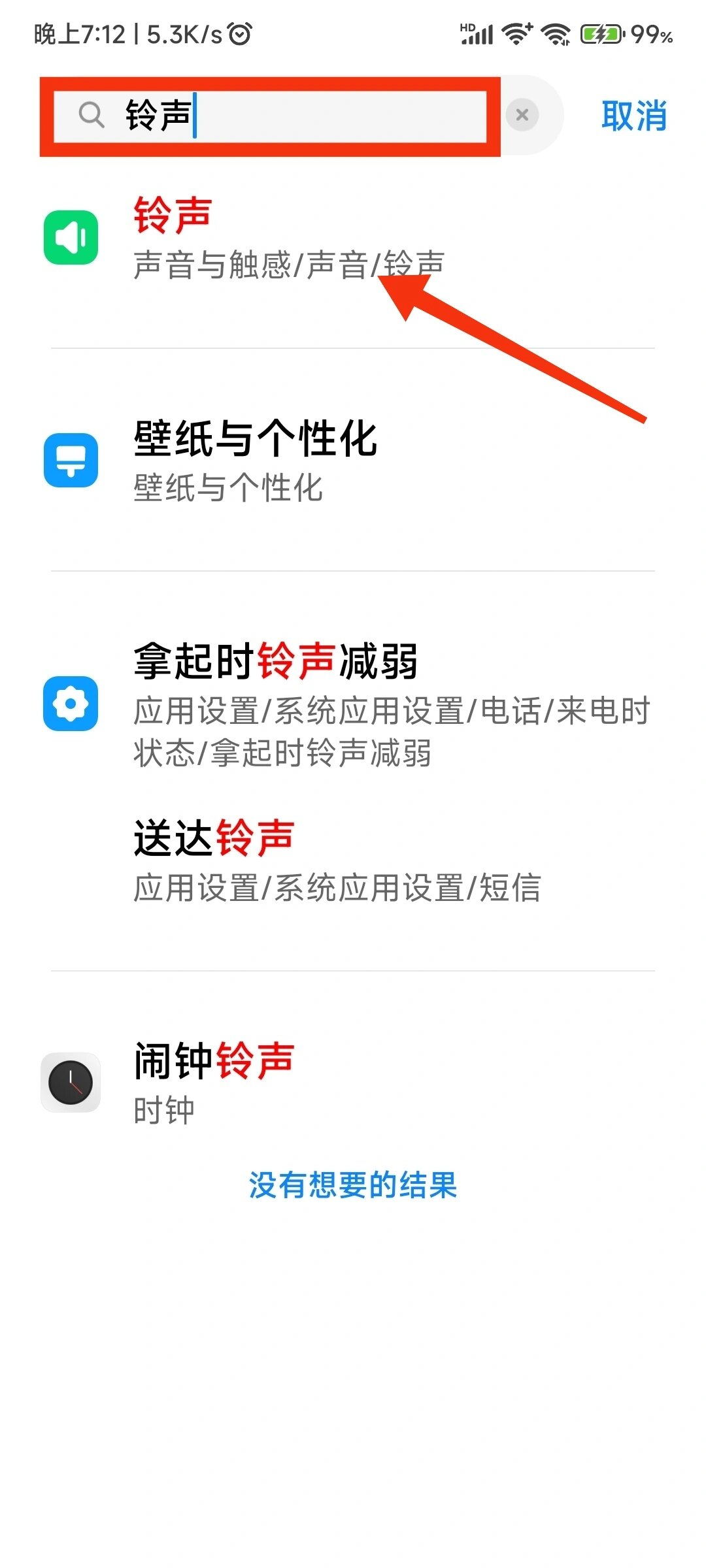Image resolution: width=706 pixels, height=1568 pixels.
Task: Tap the HD indicator in the status bar
Action: 467,25
